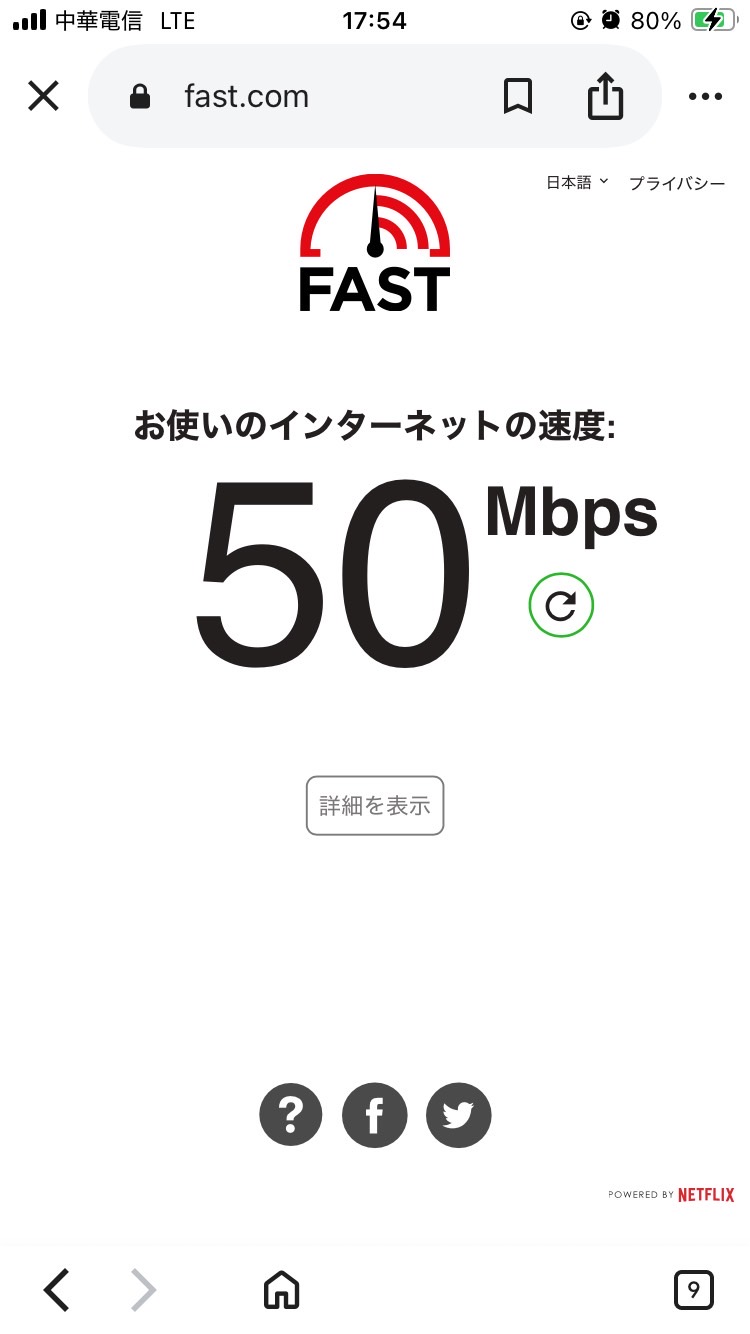Open the browser overflow menu
Viewport: 750px width, 1334px height.
pyautogui.click(x=705, y=97)
